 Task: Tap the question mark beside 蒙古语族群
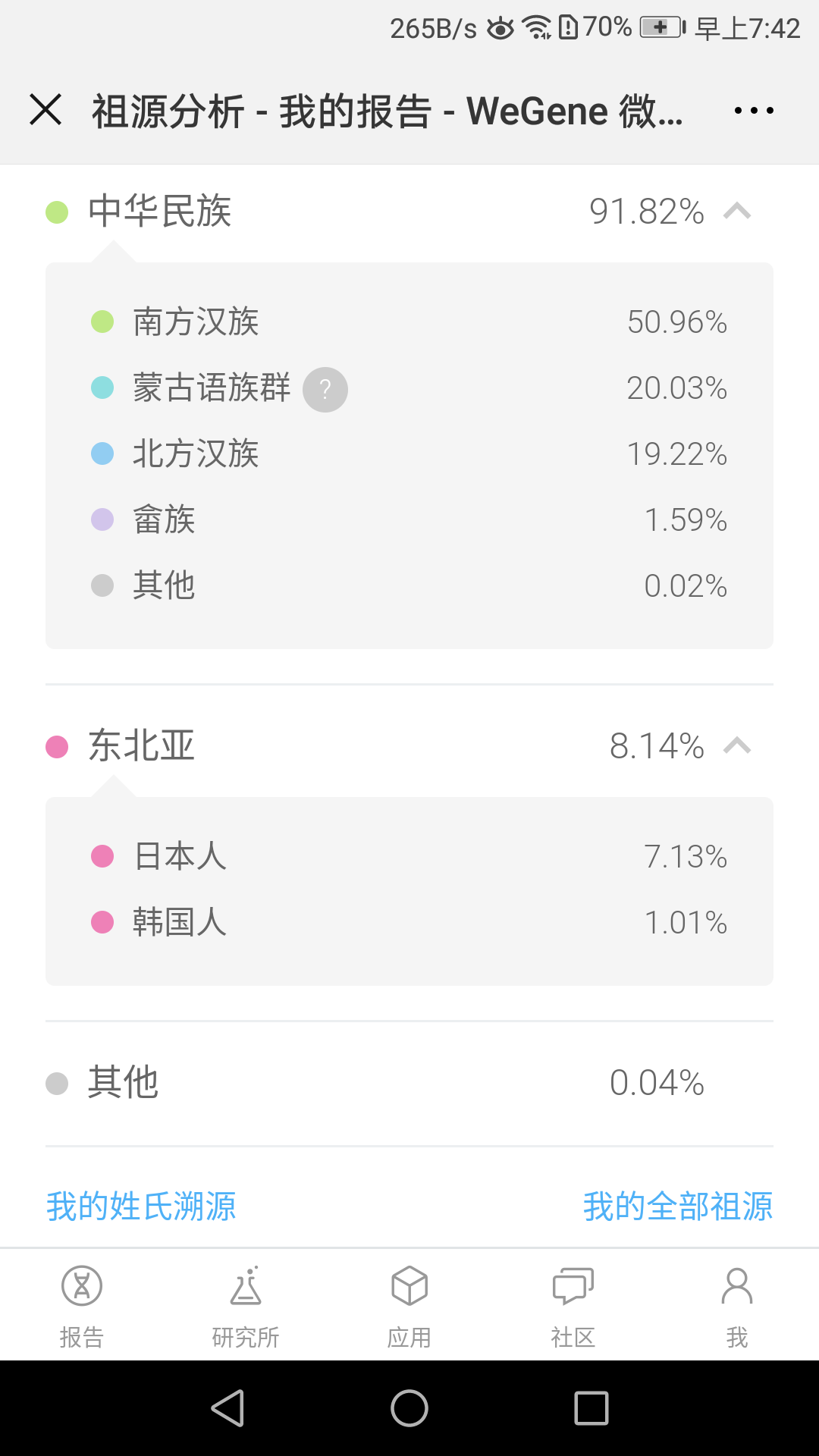pos(325,390)
